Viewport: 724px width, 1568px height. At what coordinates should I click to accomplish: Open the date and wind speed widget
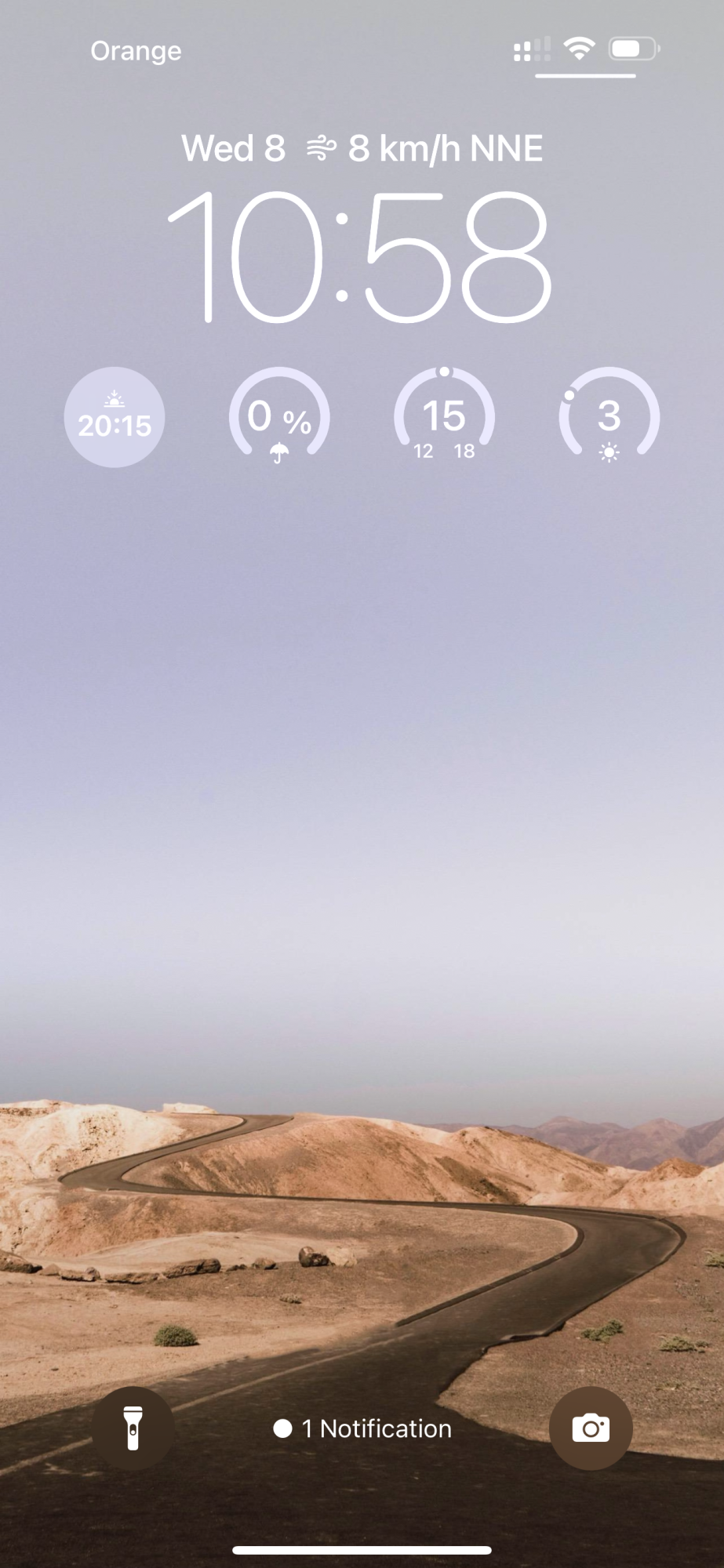[x=362, y=148]
